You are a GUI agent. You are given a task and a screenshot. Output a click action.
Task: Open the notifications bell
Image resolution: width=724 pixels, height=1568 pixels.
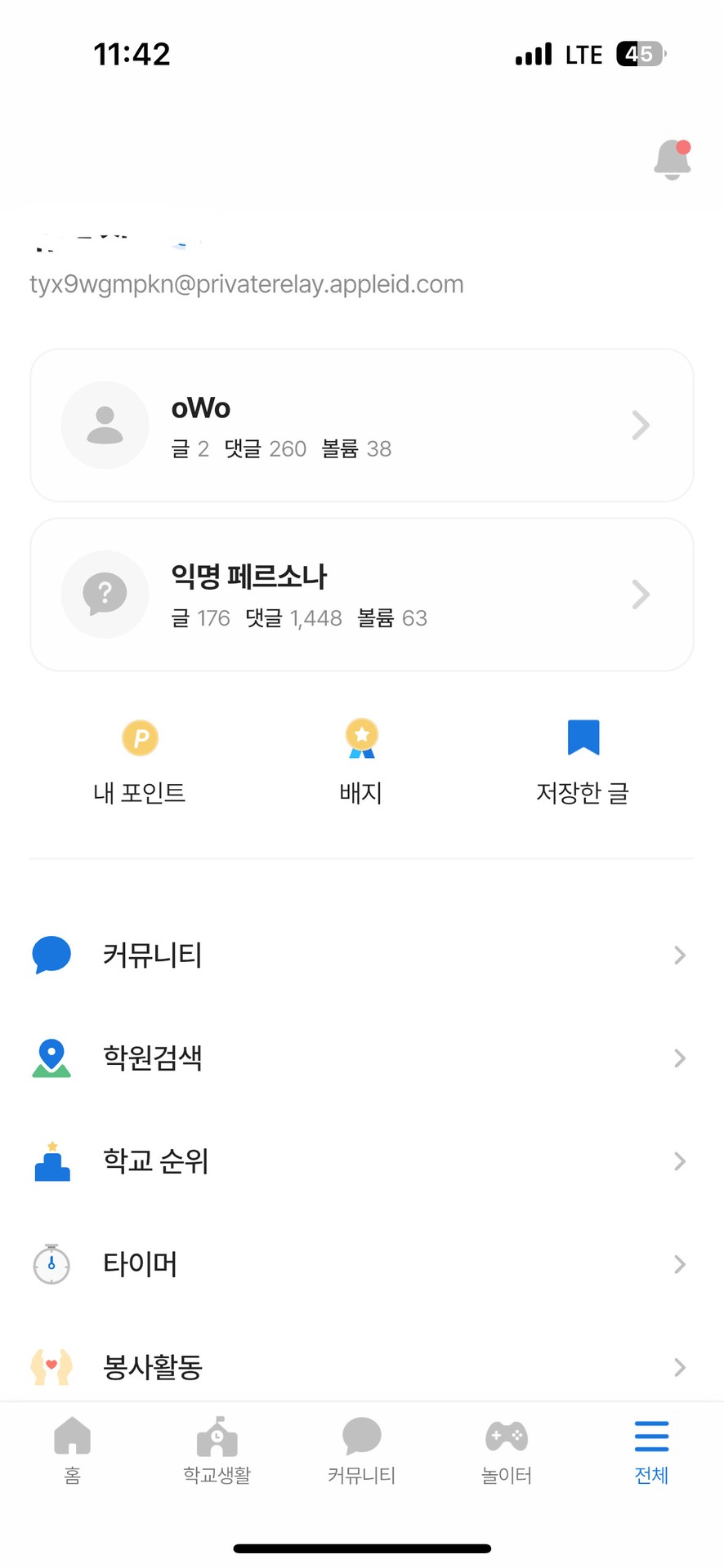pyautogui.click(x=672, y=159)
